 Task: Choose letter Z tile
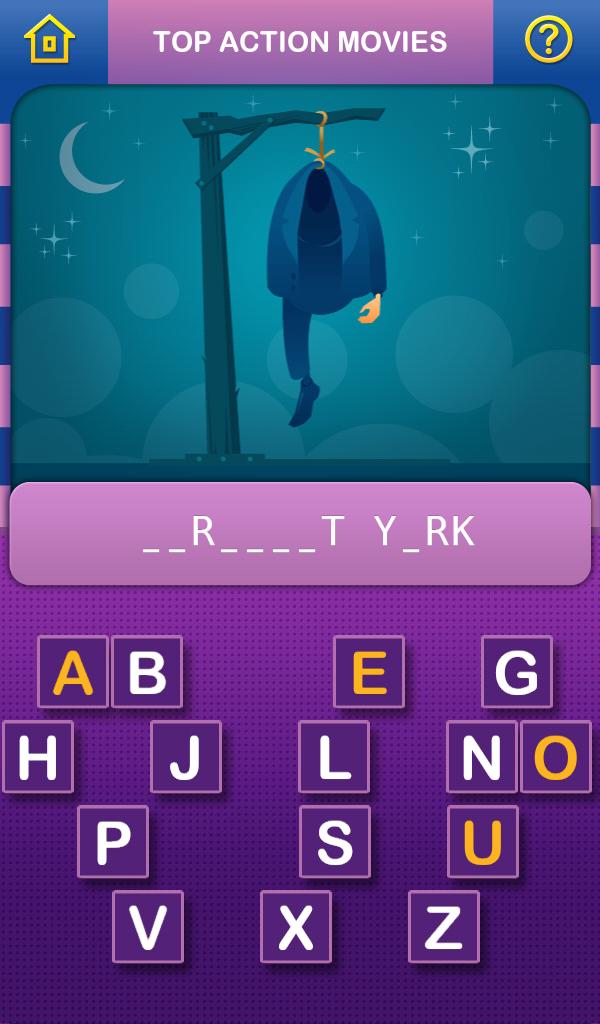444,927
